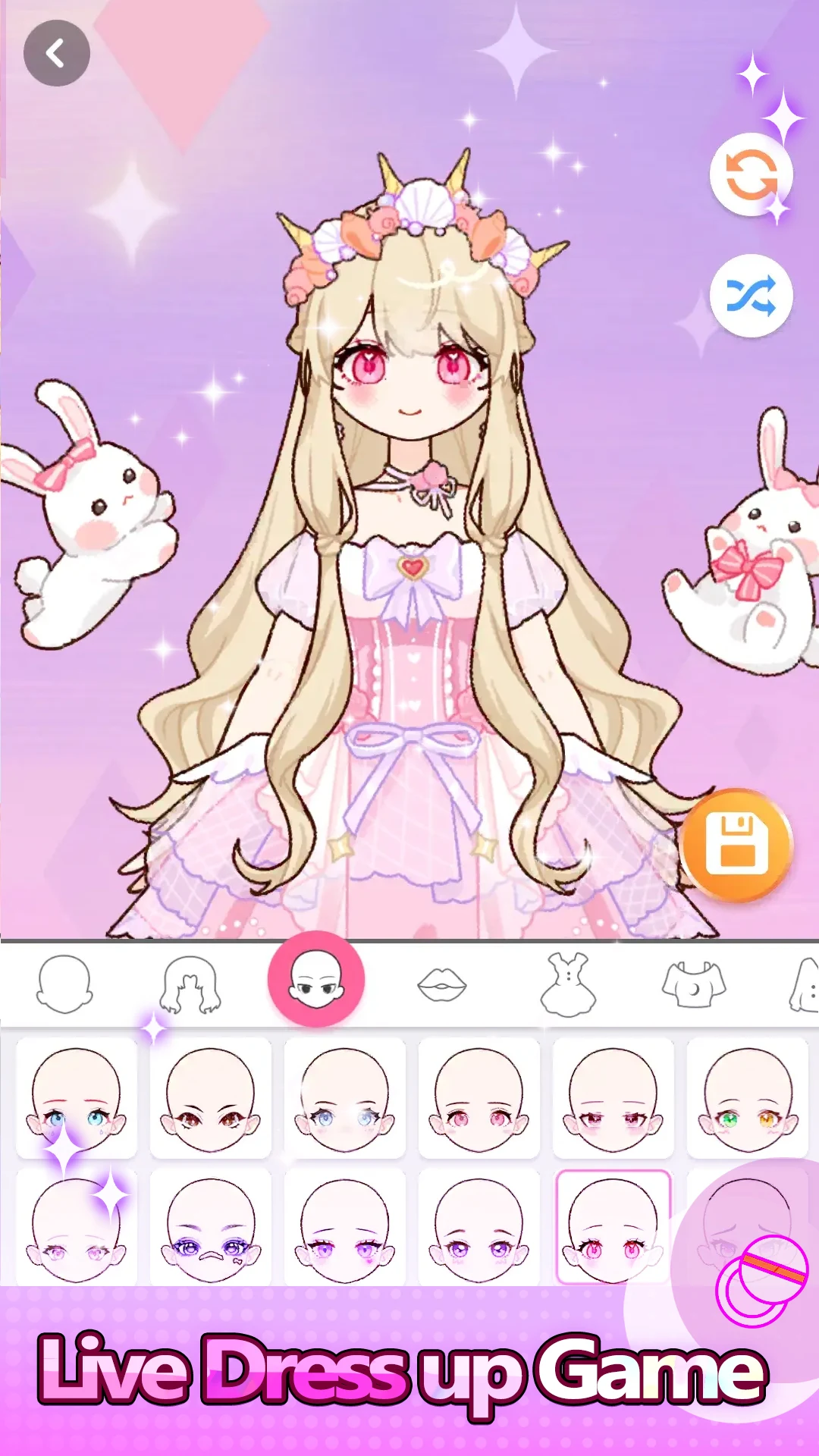Randomize the outfit with the blue shuffle button
This screenshot has height=1456, width=819.
click(751, 296)
